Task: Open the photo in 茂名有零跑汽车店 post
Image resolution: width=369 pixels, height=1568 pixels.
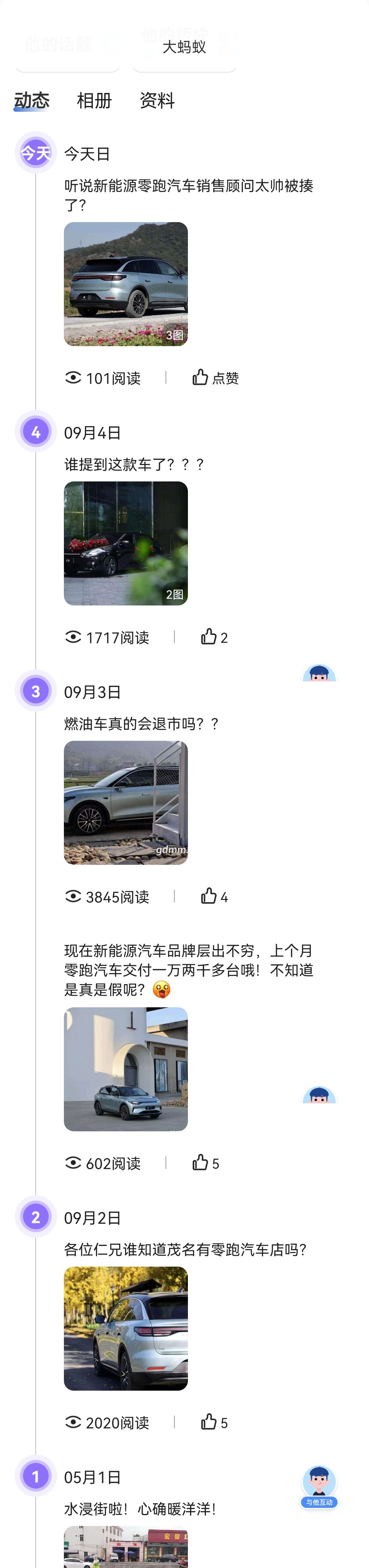Action: [x=126, y=1328]
